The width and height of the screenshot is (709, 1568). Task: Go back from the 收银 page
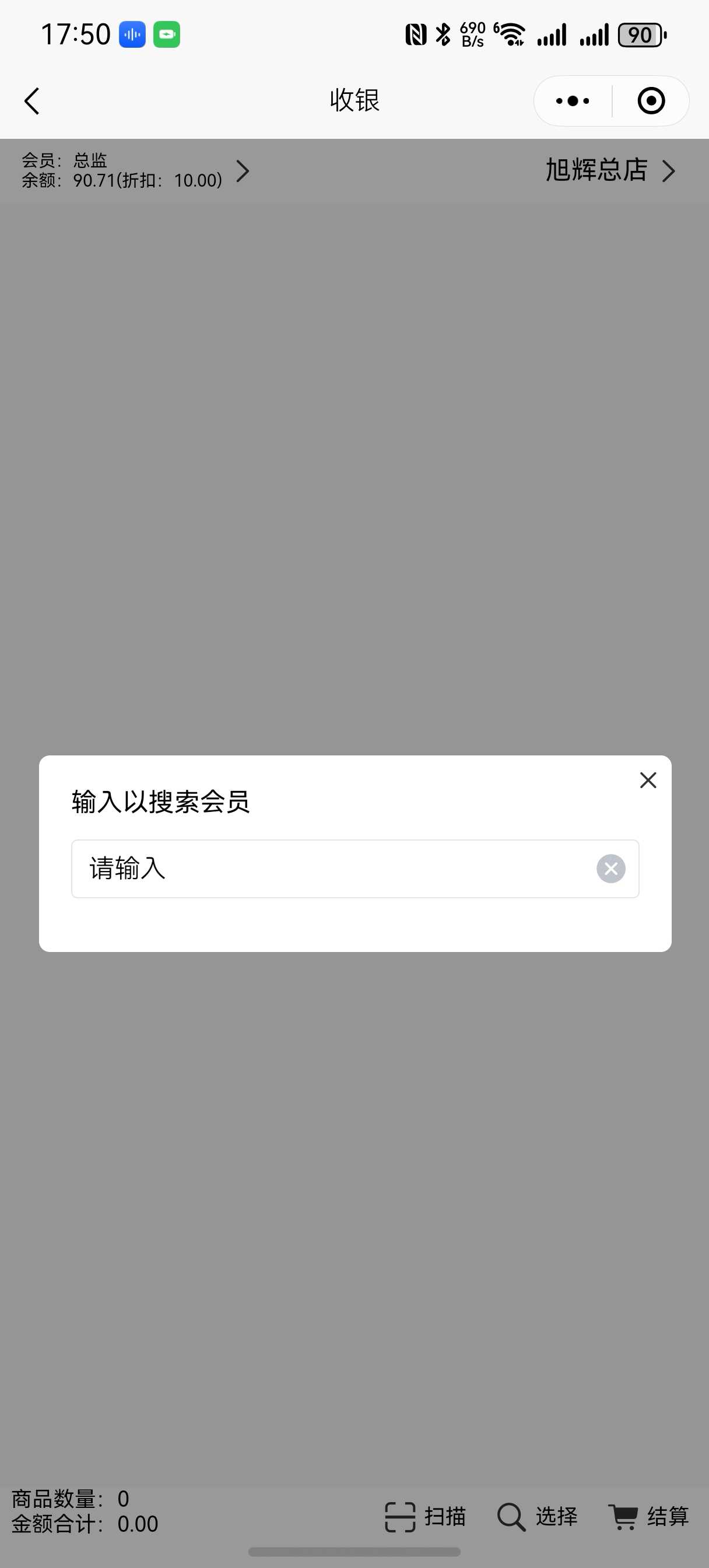(31, 101)
